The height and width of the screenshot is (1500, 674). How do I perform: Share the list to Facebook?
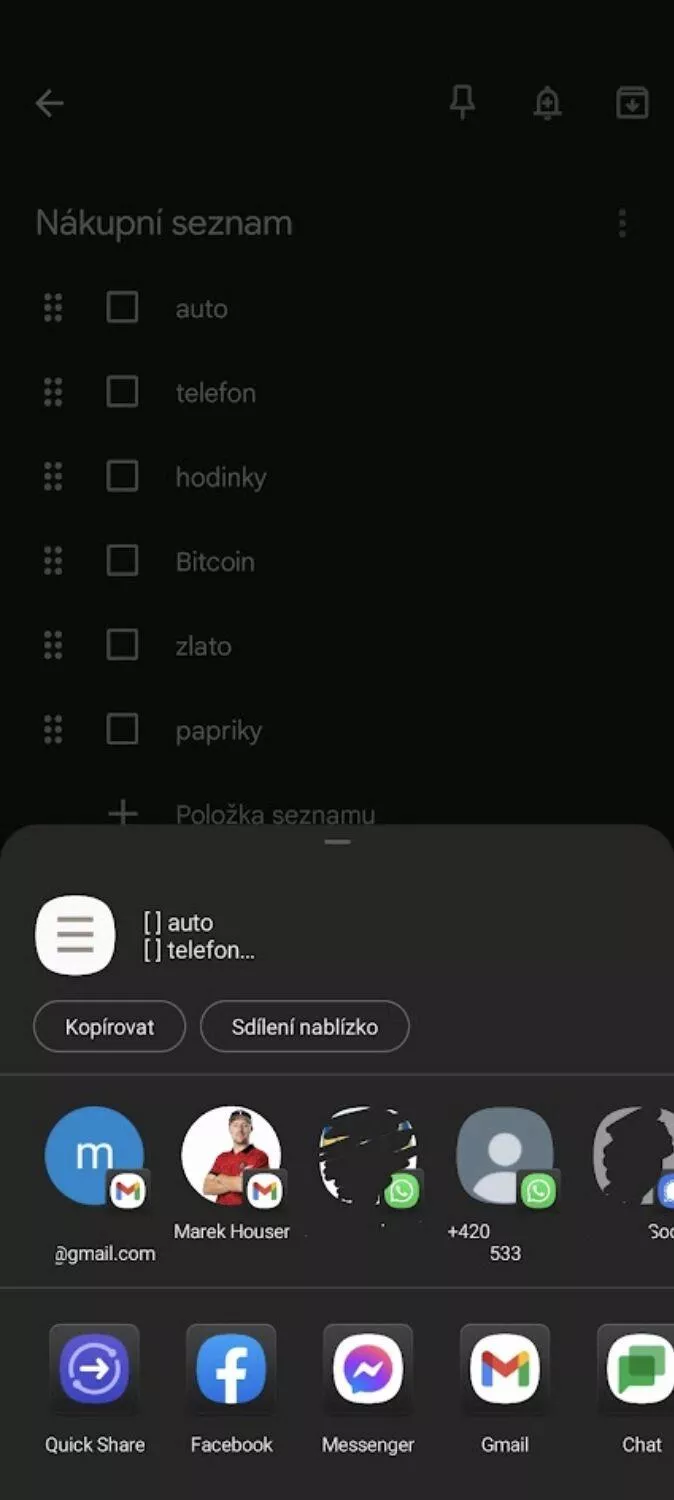tap(231, 1369)
